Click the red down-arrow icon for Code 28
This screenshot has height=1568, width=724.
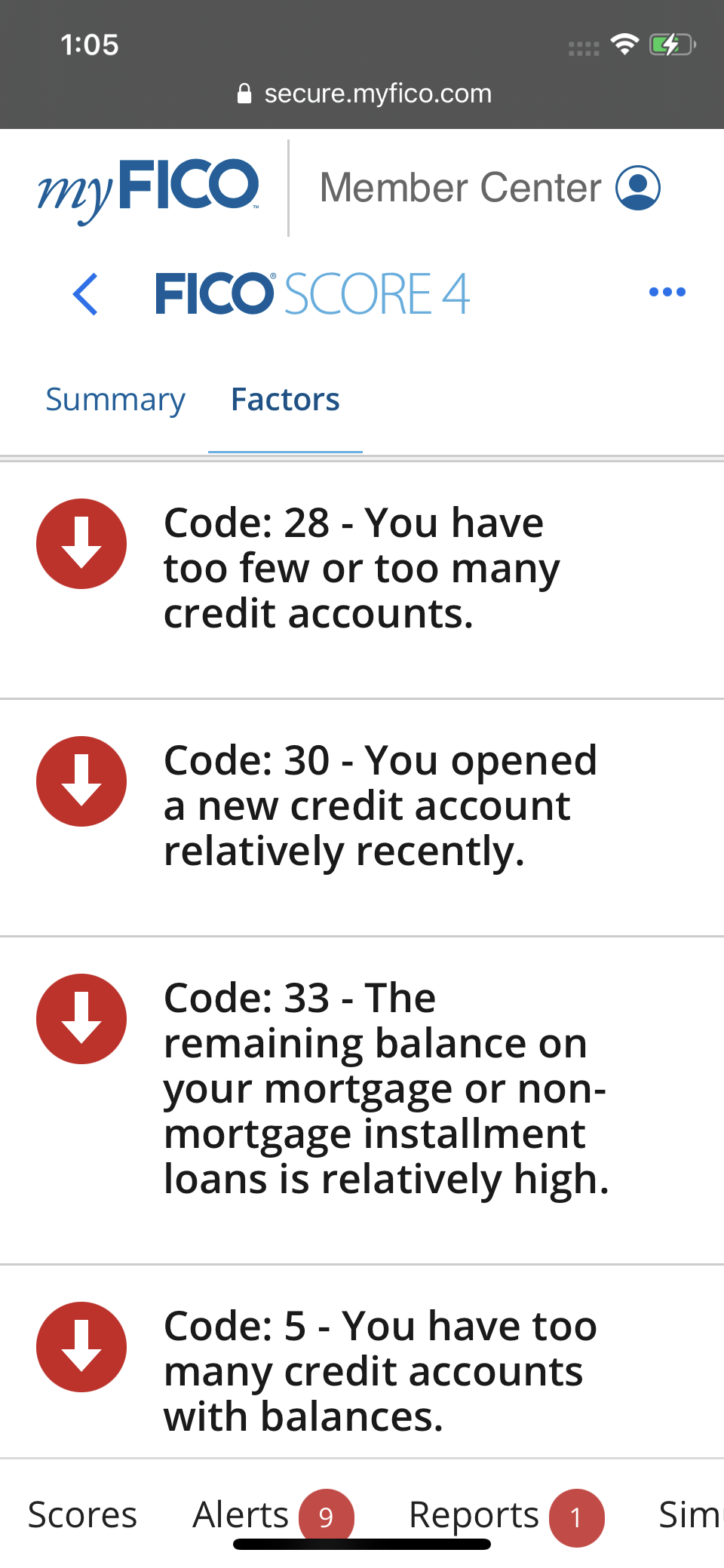pos(81,544)
